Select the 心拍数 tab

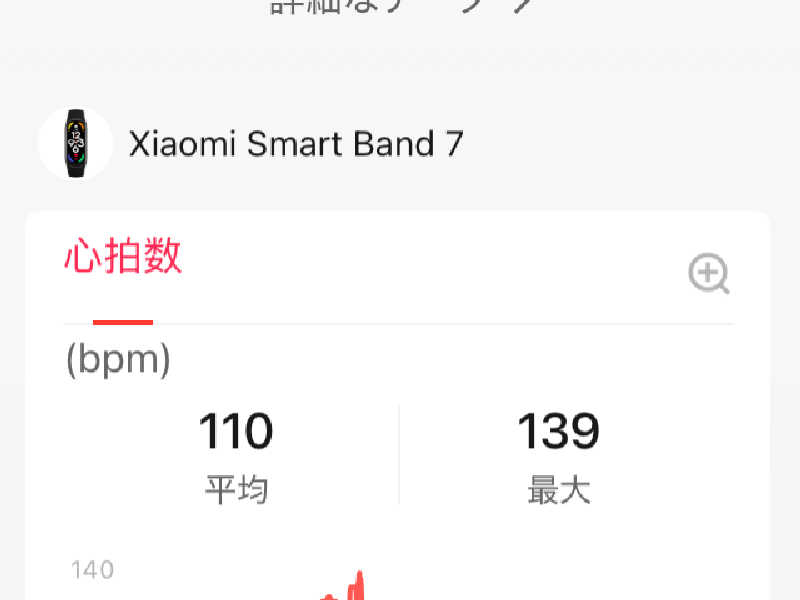coord(123,258)
